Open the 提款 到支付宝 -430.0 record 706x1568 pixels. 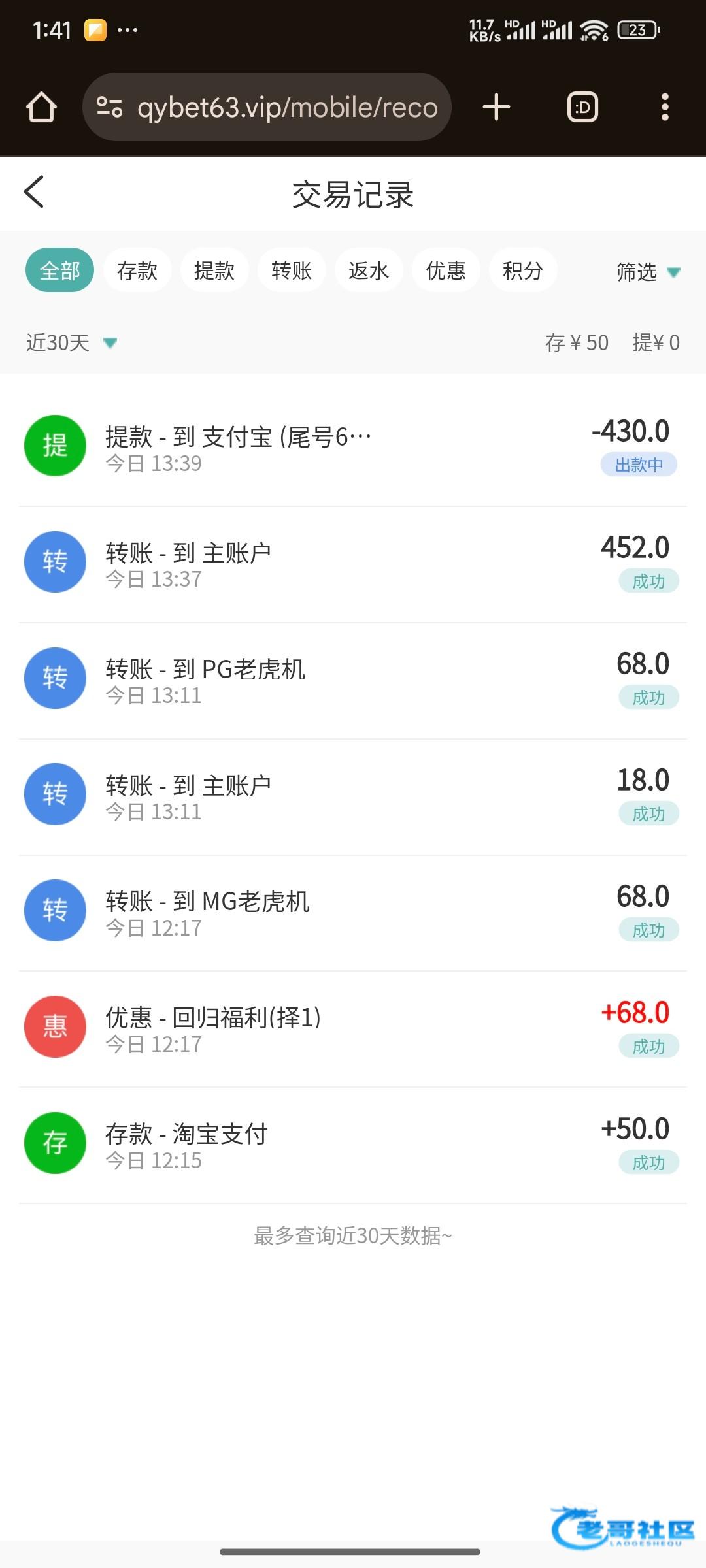(x=353, y=448)
